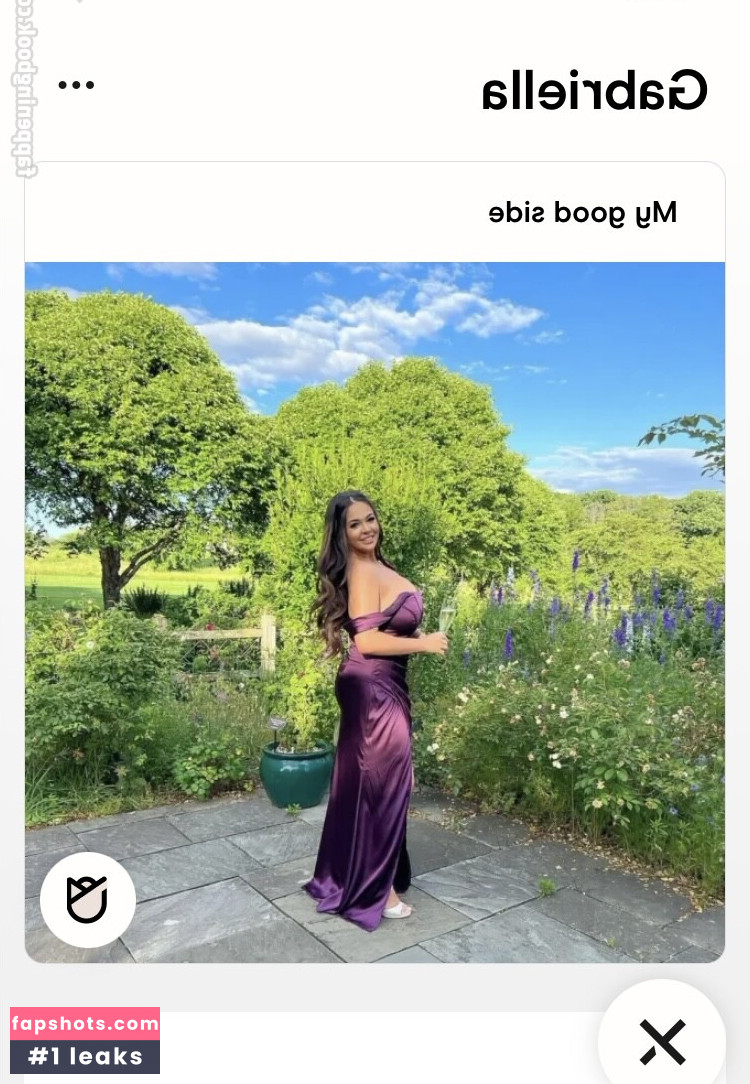Open the My good side post title

[x=583, y=212]
